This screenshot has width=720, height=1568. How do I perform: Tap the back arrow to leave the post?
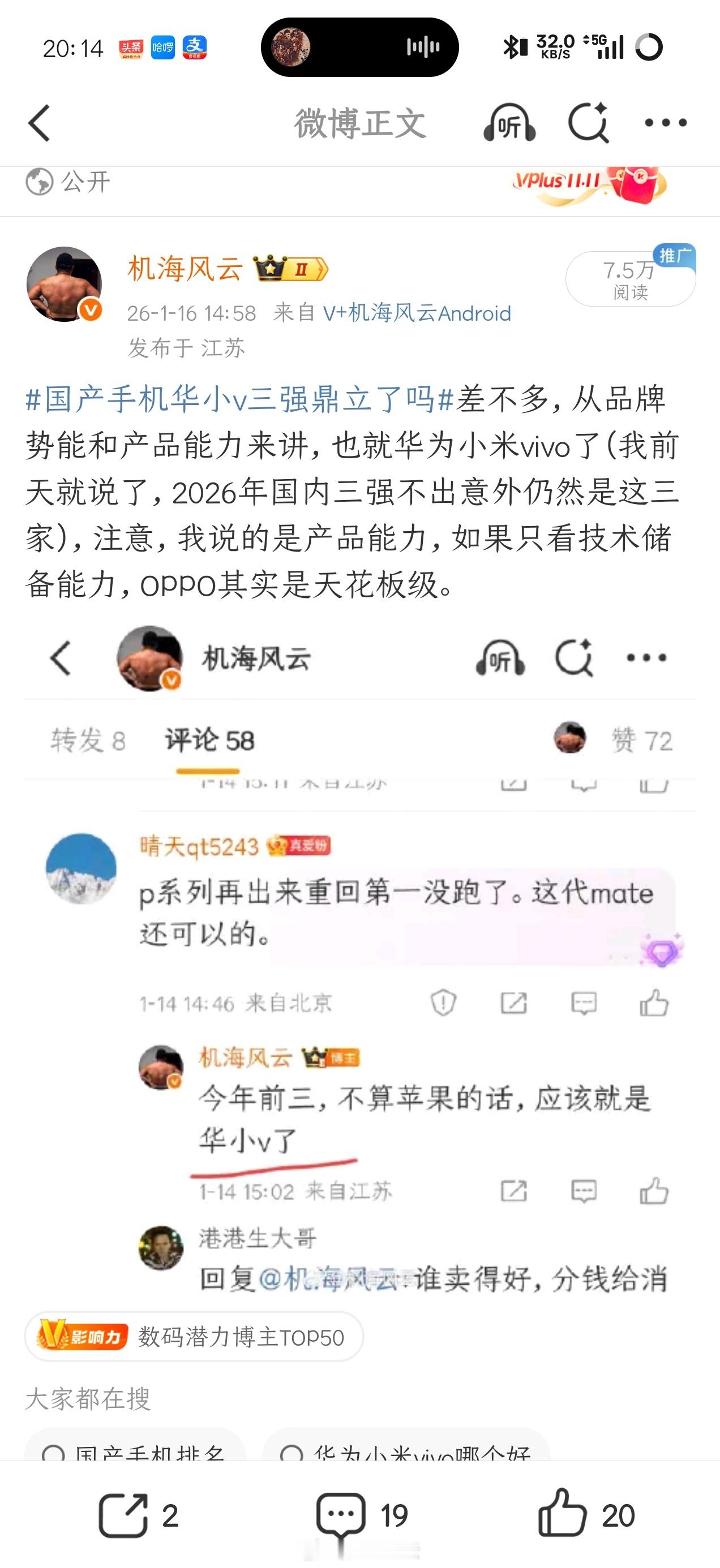[x=40, y=123]
